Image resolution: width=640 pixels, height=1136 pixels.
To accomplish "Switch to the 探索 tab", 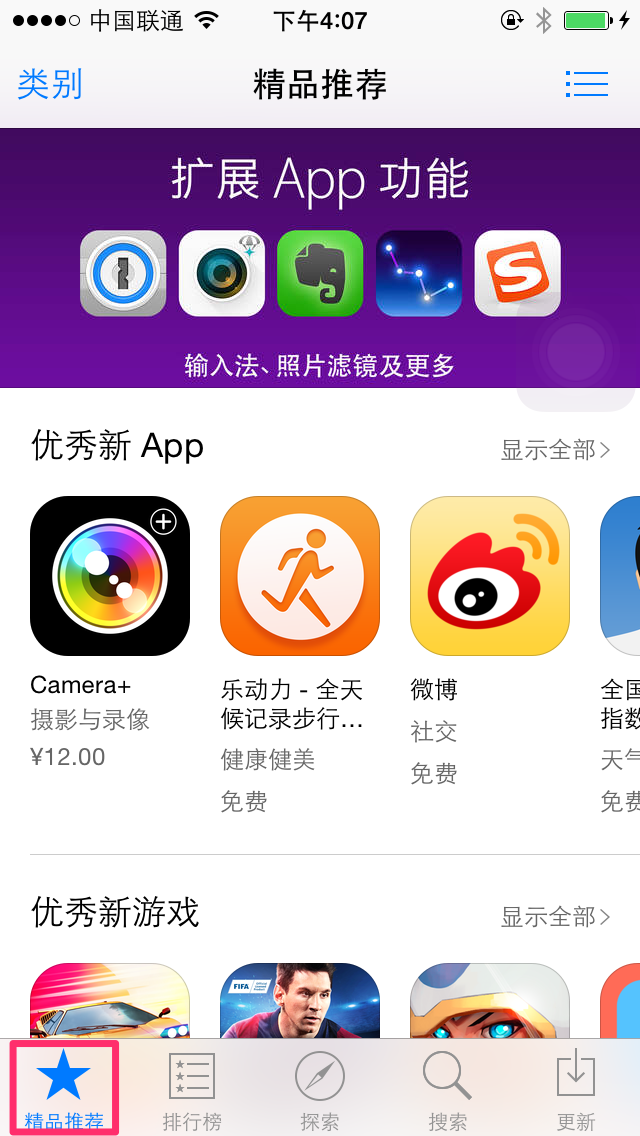I will (x=320, y=1088).
